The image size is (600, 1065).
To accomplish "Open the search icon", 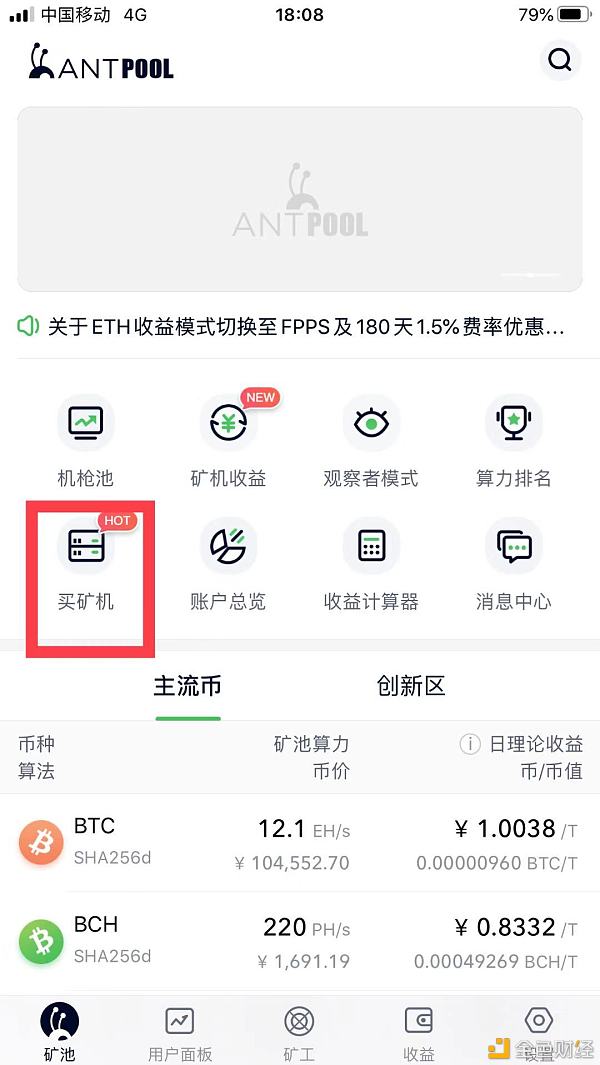I will point(560,60).
